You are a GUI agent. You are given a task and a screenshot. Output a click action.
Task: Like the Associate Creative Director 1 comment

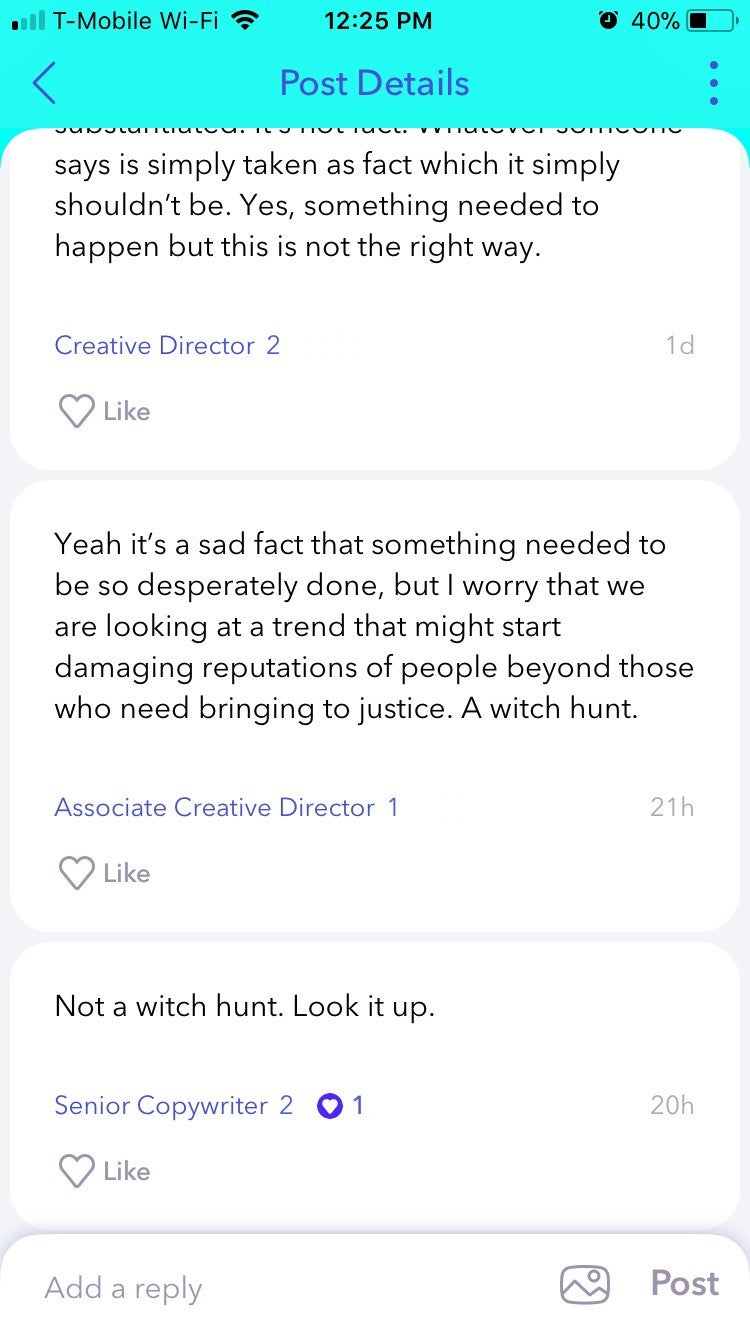104,873
